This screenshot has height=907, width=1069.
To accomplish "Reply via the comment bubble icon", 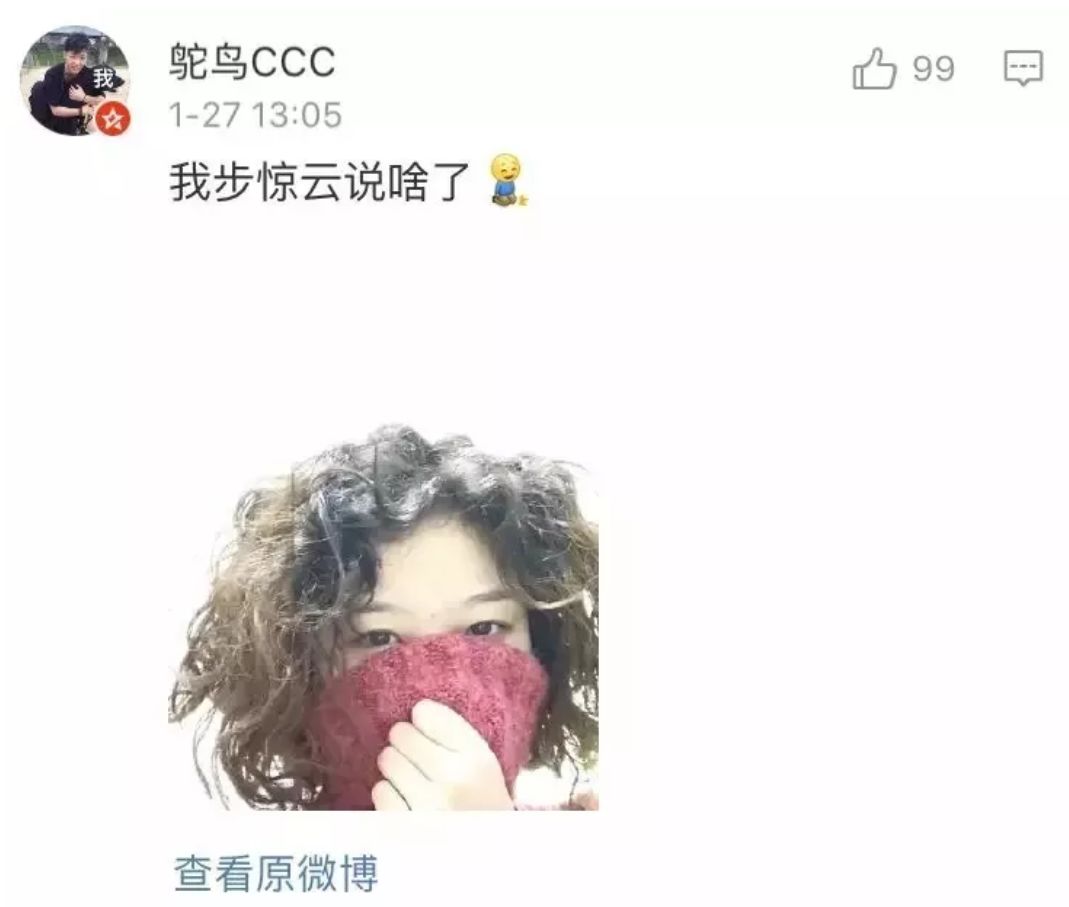I will pos(1022,68).
